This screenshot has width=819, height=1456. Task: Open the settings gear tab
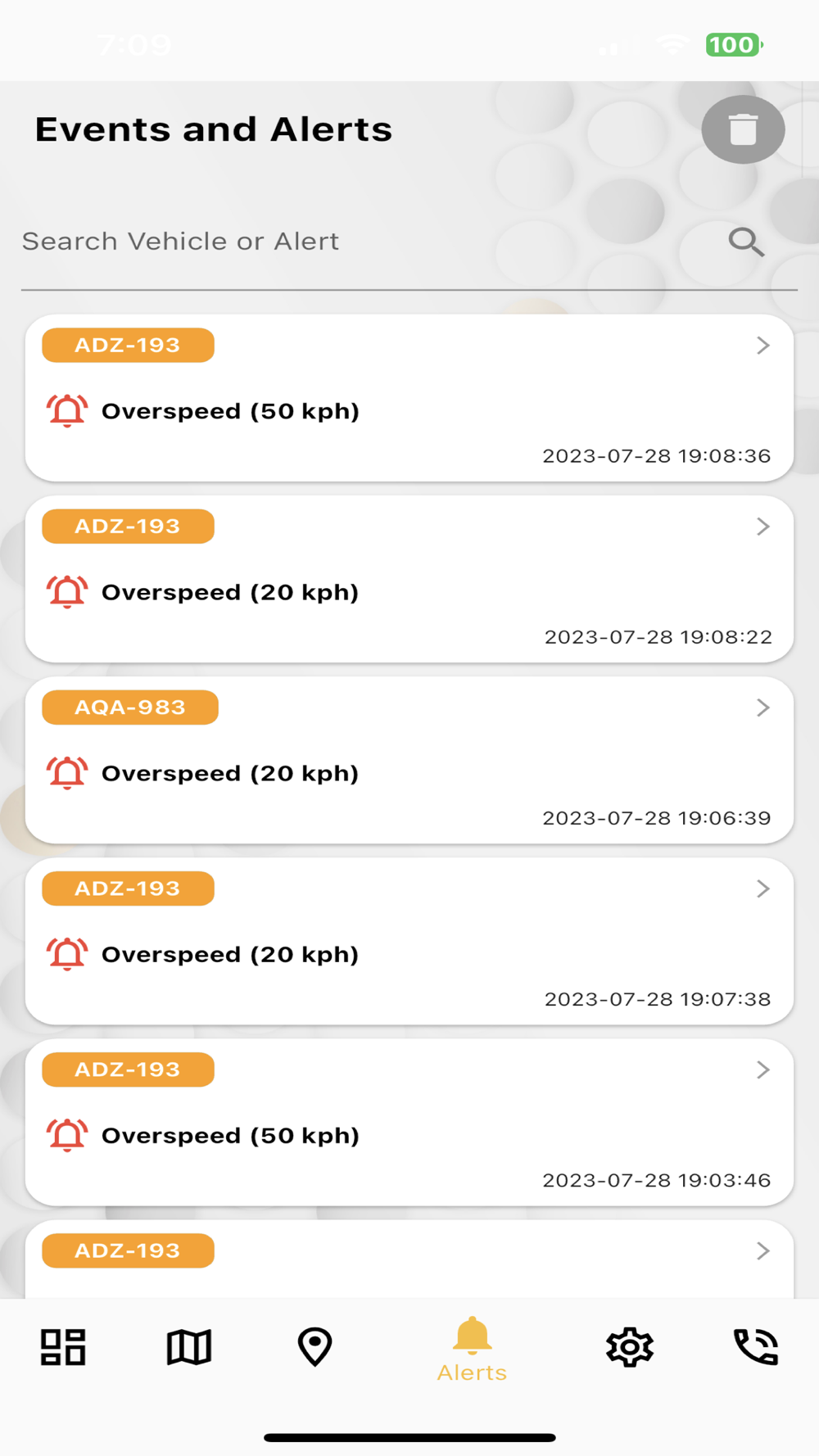tap(629, 1347)
